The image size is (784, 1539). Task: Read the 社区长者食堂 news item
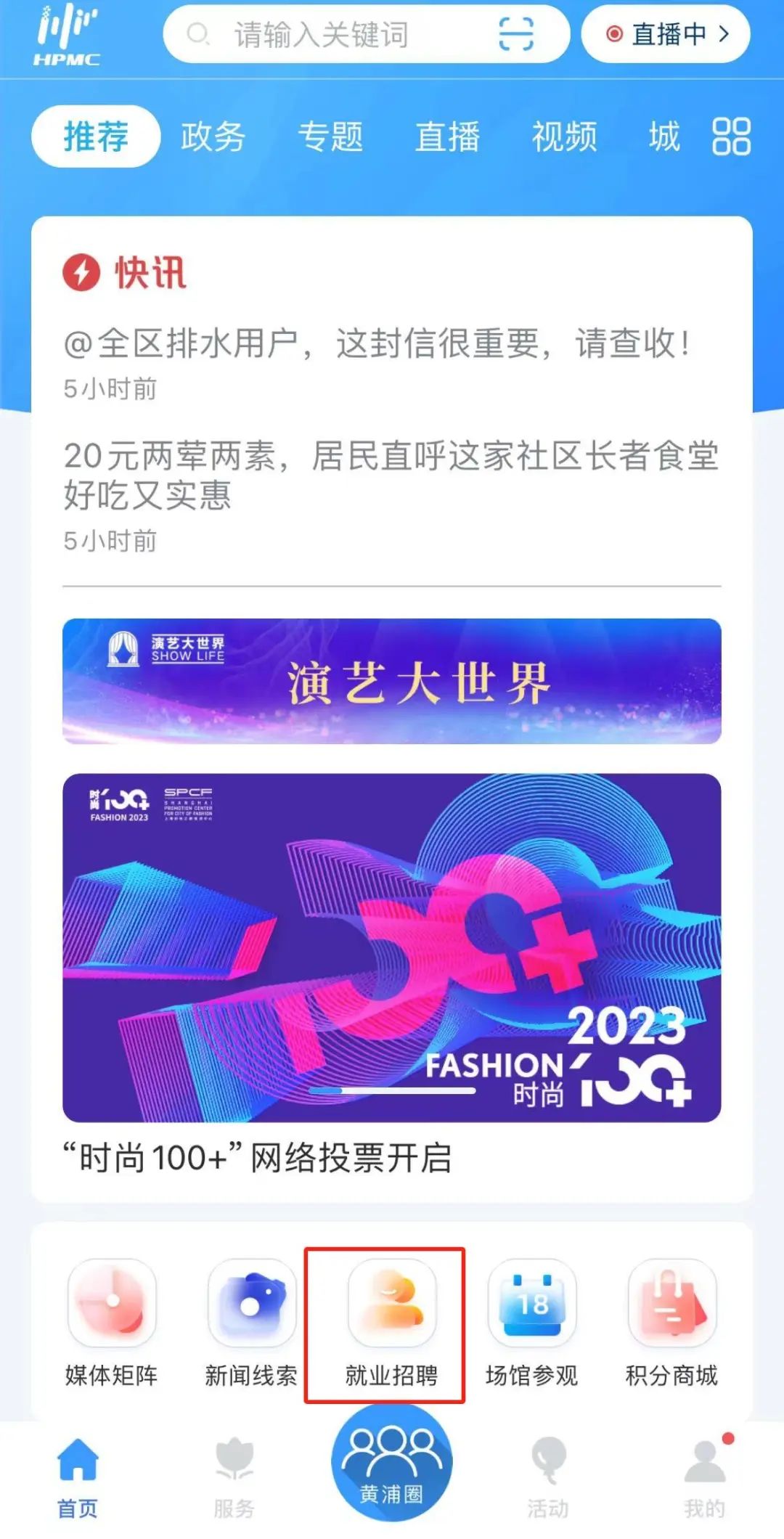[x=391, y=475]
